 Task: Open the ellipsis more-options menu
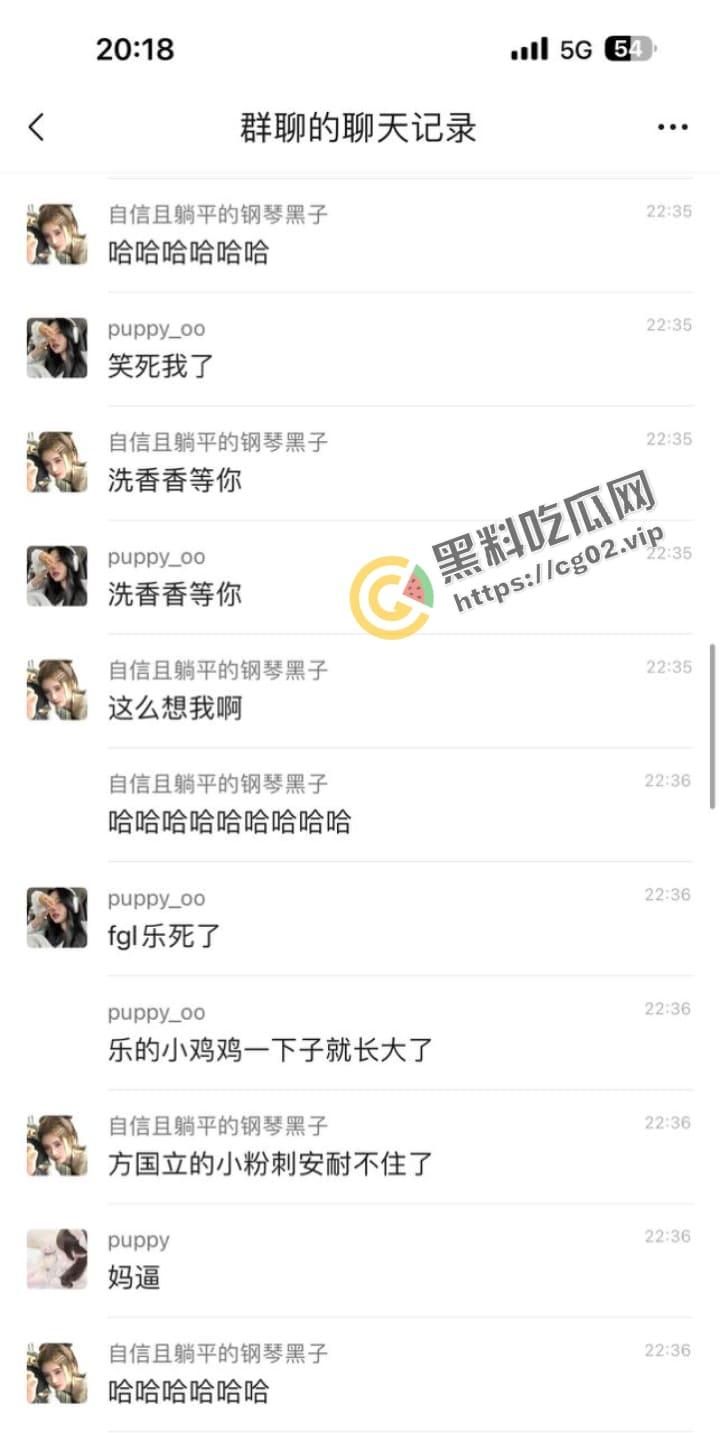point(672,127)
